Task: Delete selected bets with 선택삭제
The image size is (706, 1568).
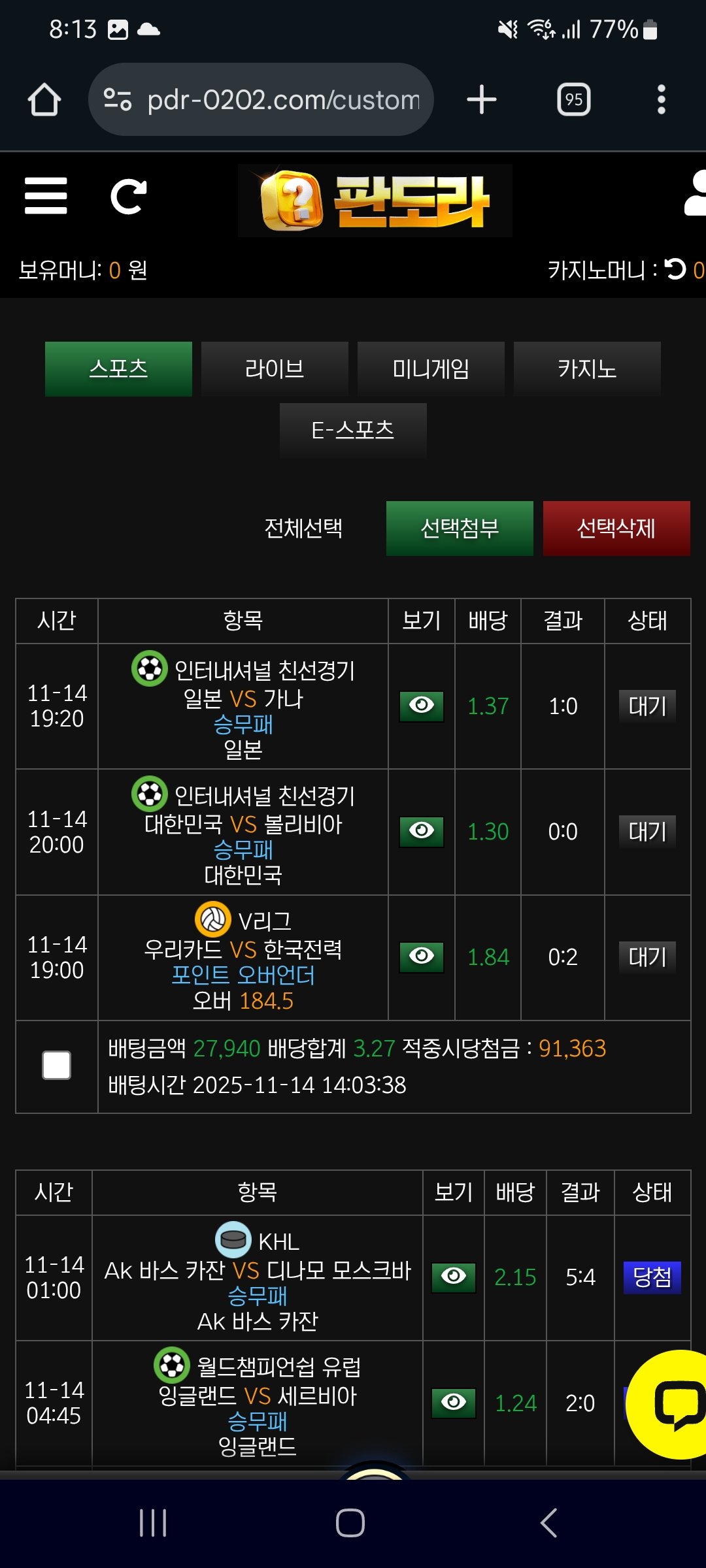Action: click(x=616, y=528)
